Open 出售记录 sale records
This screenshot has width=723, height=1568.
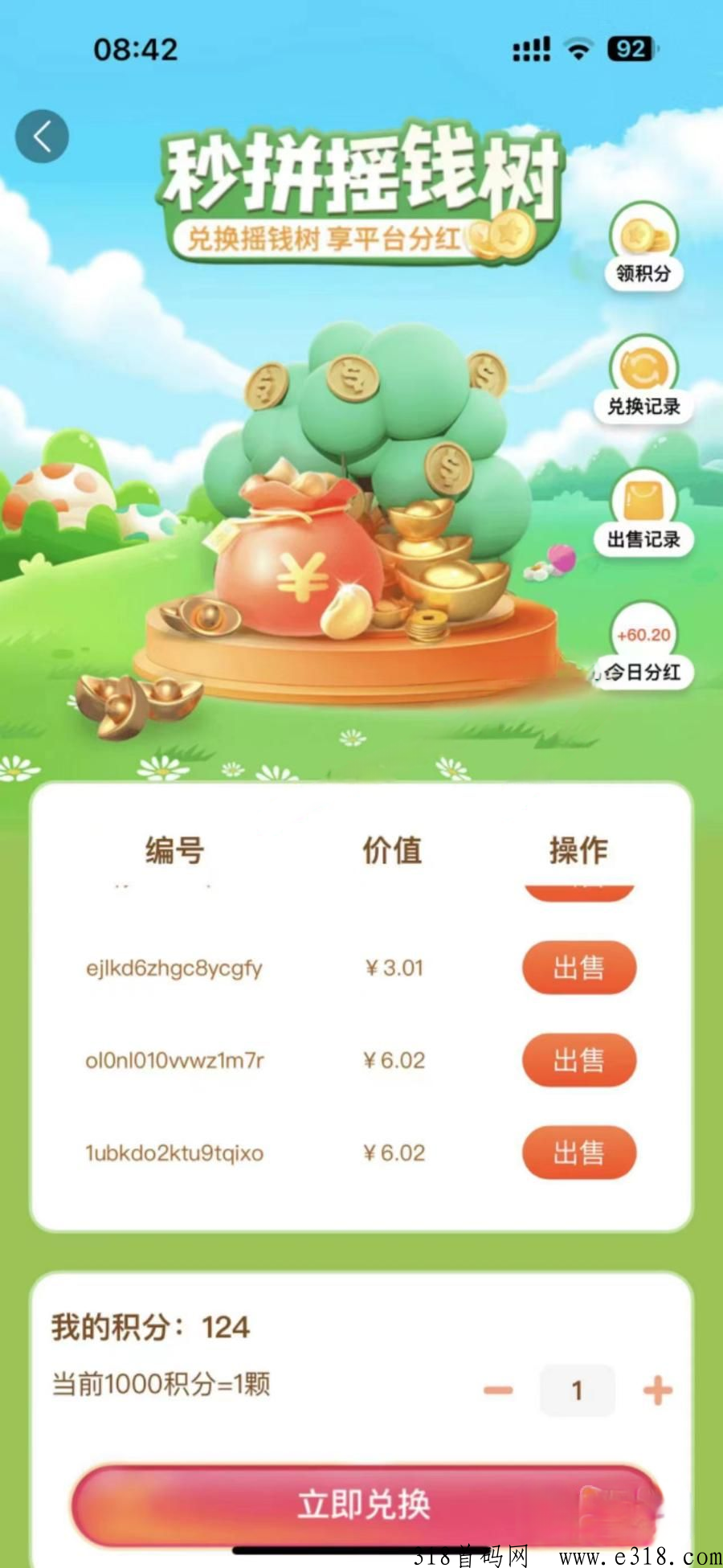click(x=643, y=513)
